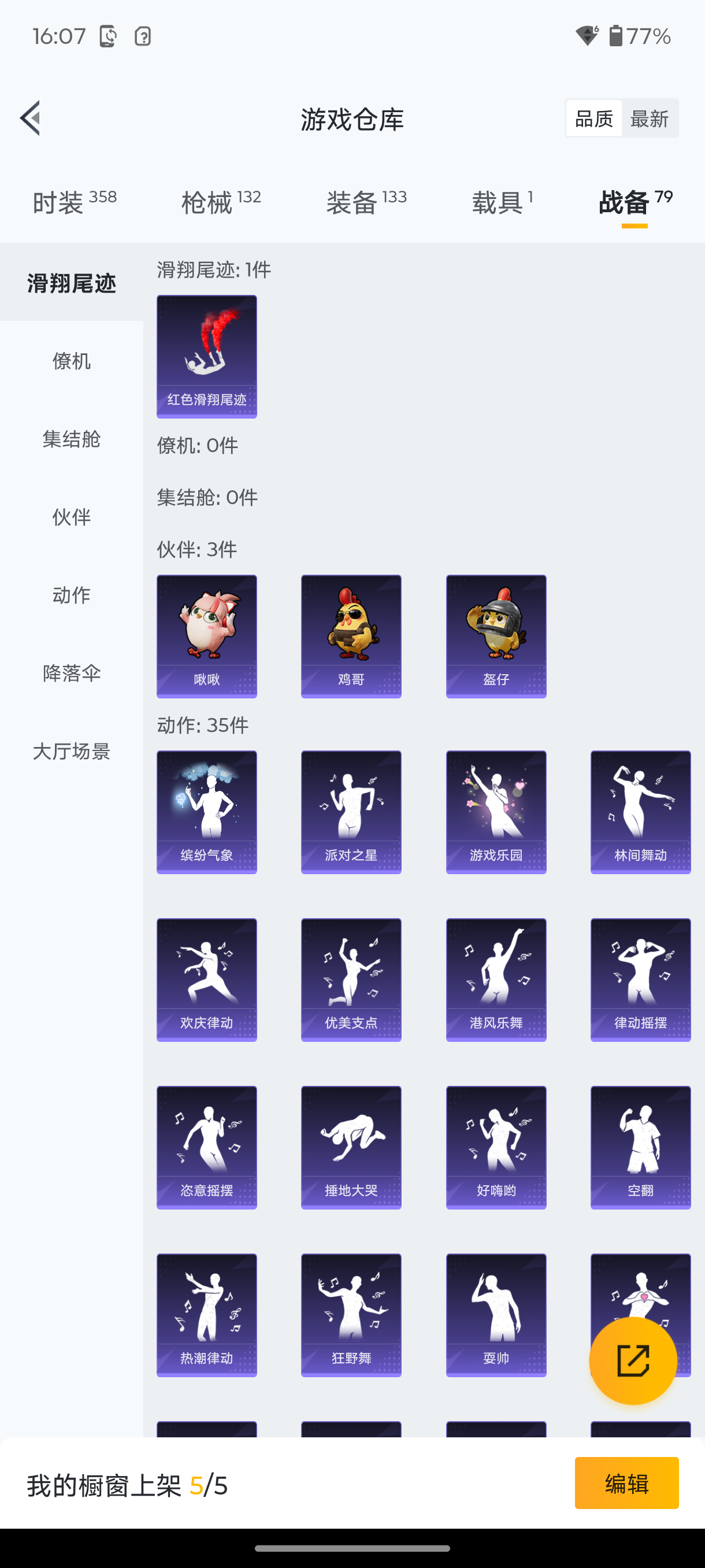Screen dimensions: 705x1568
Task: Expand the 伙伴 sidebar category
Action: (x=71, y=517)
